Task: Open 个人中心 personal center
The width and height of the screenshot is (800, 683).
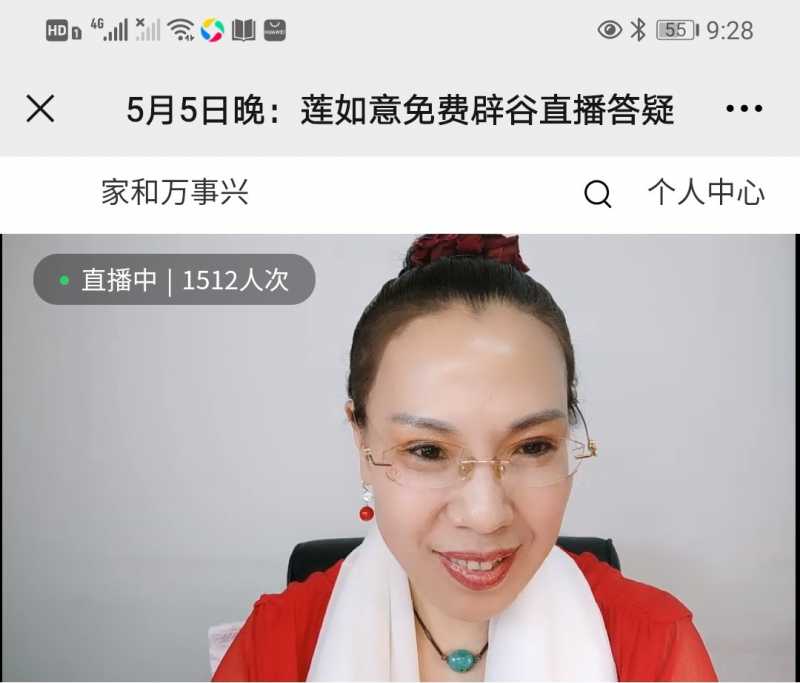Action: [706, 192]
